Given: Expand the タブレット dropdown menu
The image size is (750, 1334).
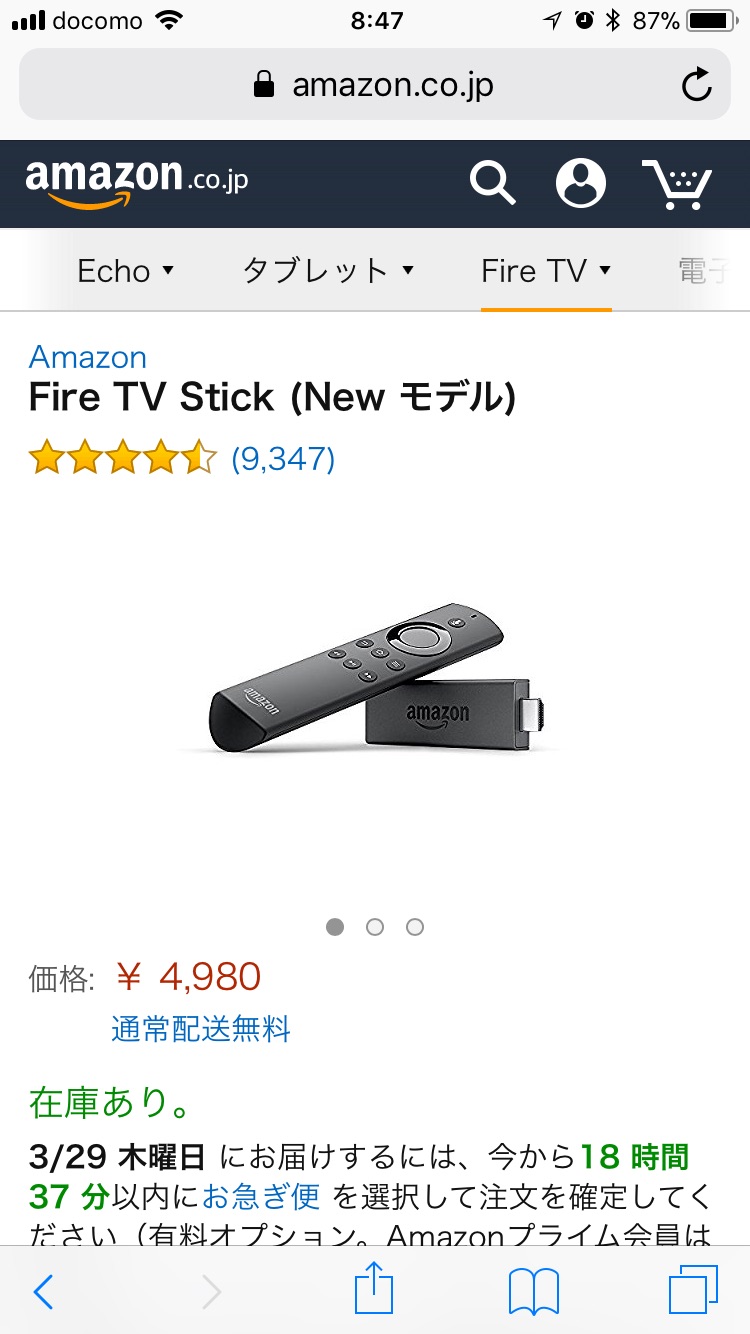Looking at the screenshot, I should click(x=328, y=271).
